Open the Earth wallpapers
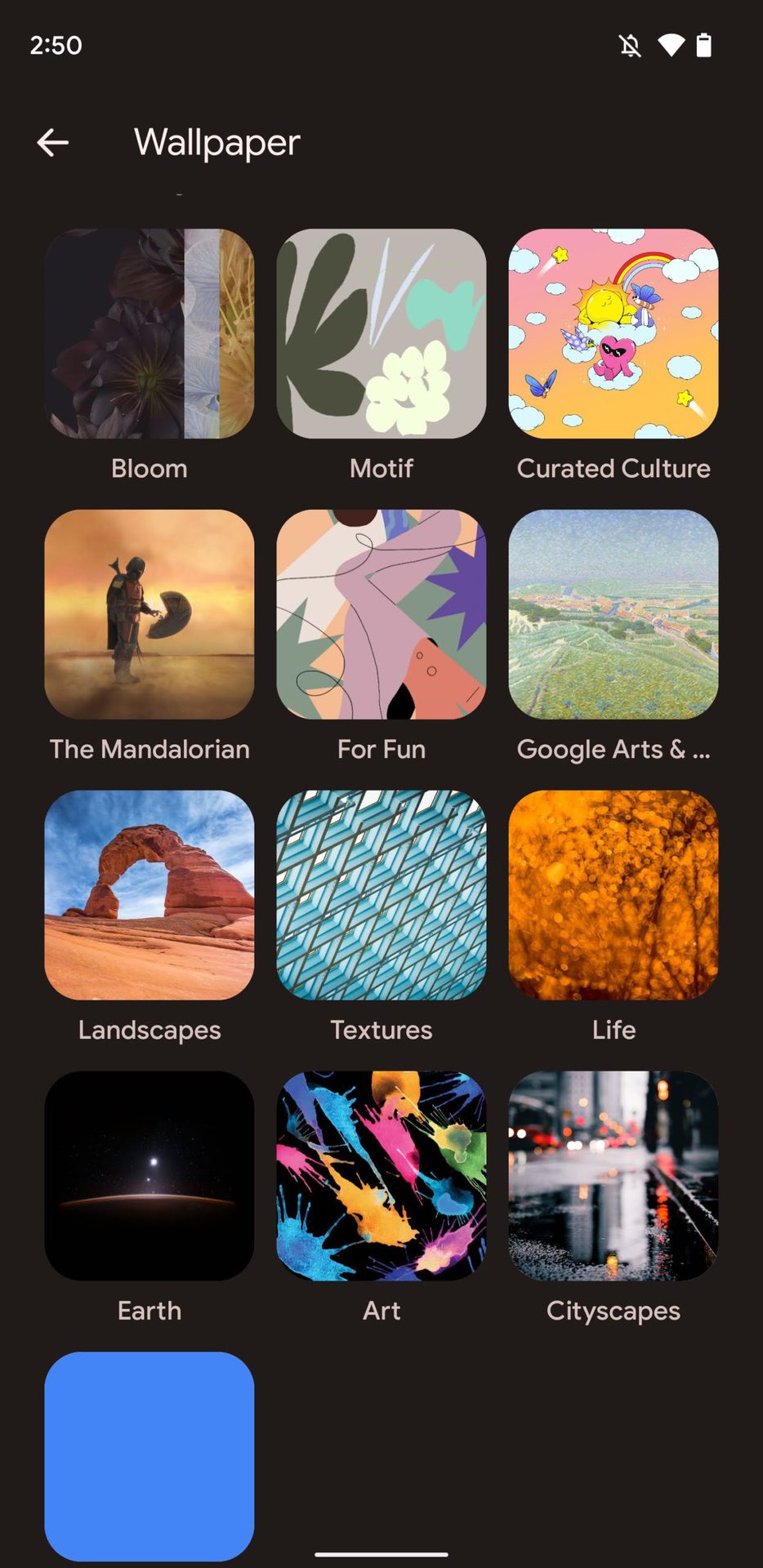This screenshot has width=763, height=1568. (149, 1176)
